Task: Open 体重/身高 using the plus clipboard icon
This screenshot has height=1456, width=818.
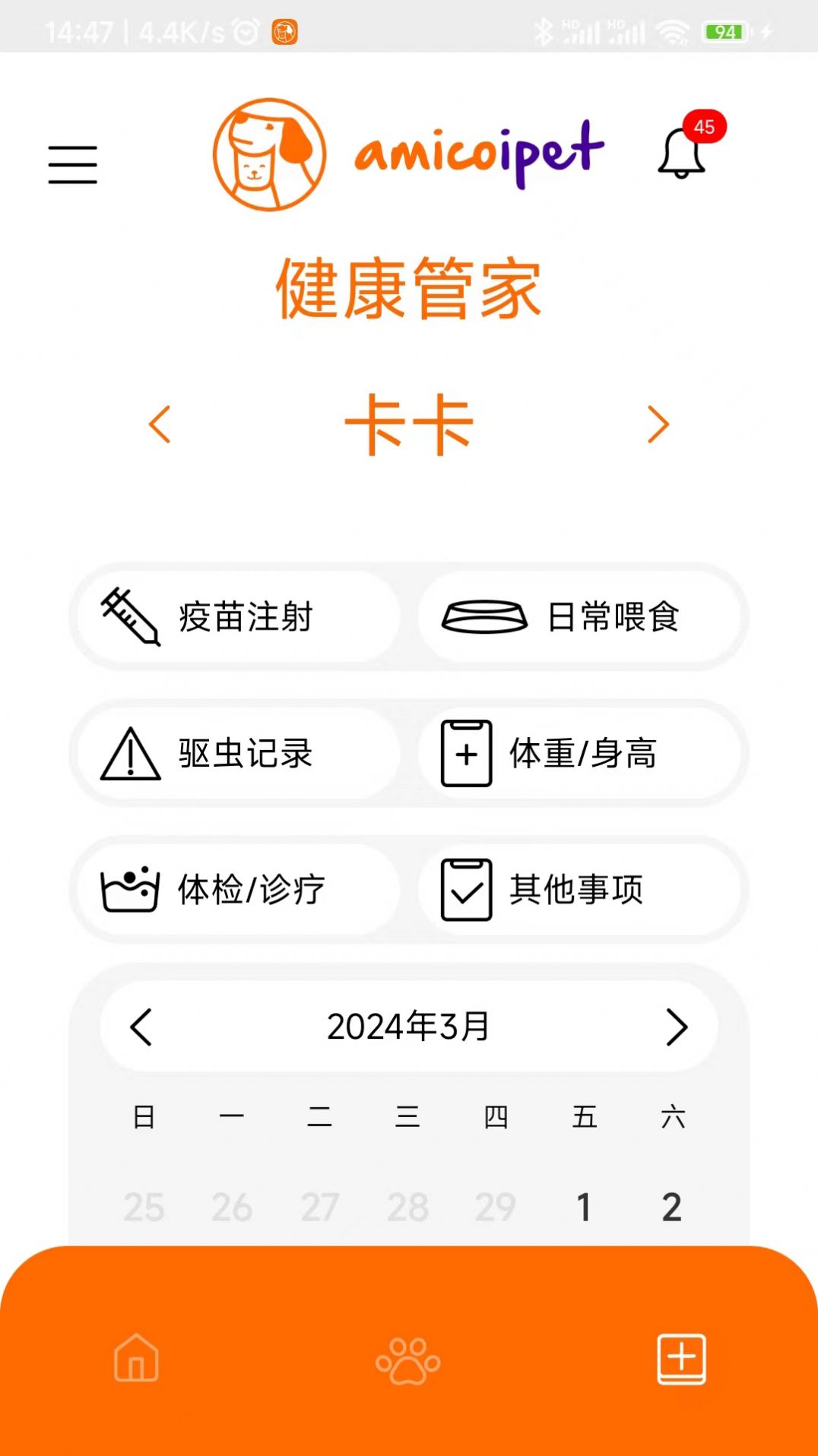Action: click(466, 754)
